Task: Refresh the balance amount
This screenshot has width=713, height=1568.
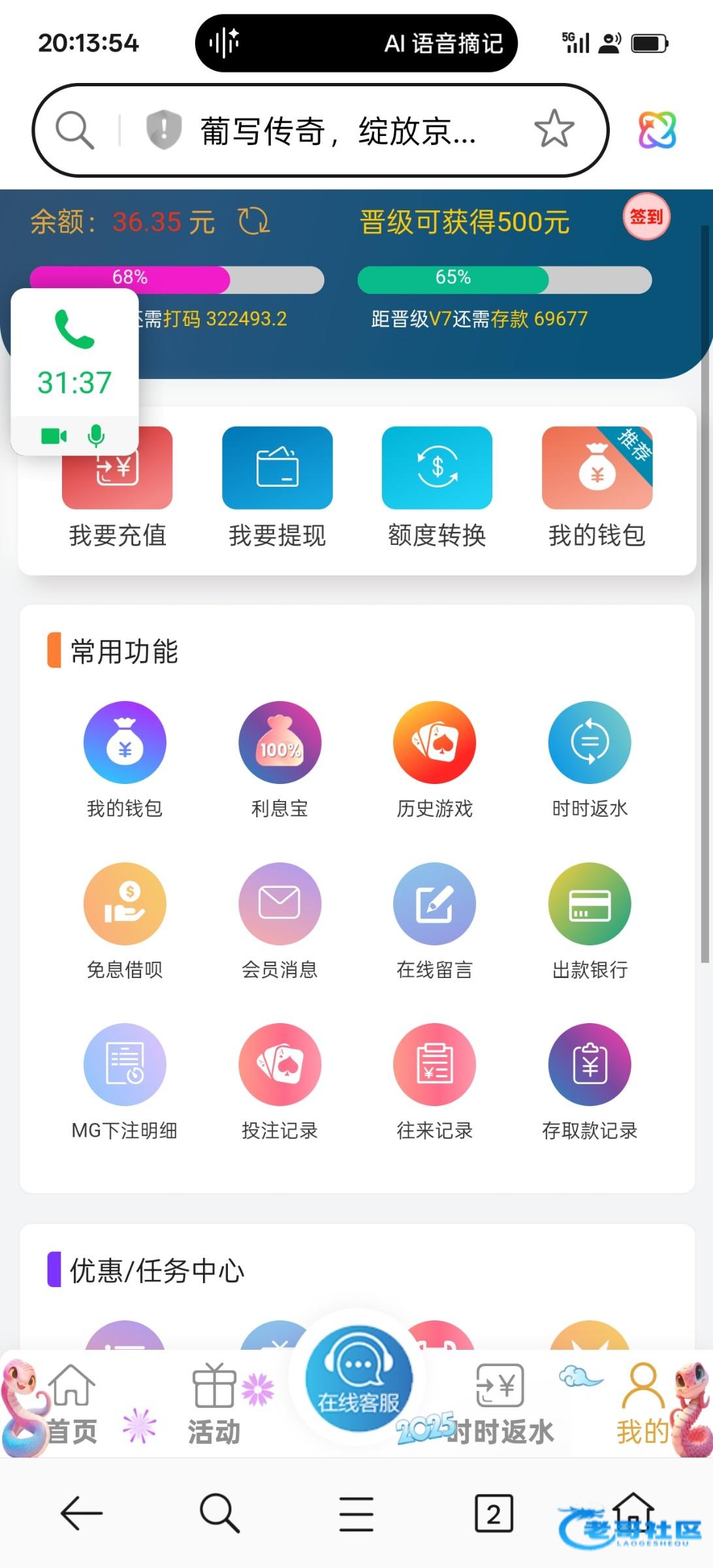Action: [253, 221]
